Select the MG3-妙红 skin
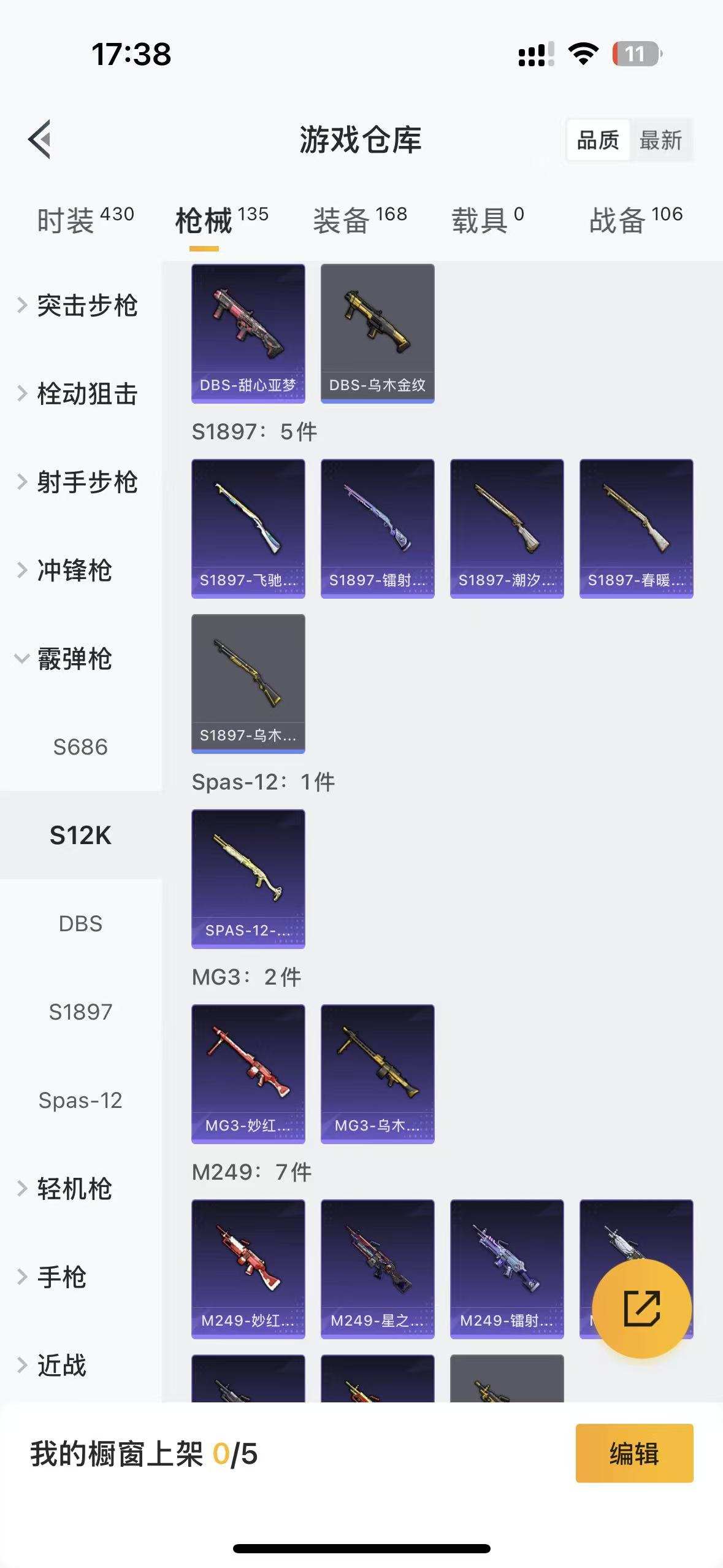Image resolution: width=723 pixels, height=1568 pixels. (248, 1074)
